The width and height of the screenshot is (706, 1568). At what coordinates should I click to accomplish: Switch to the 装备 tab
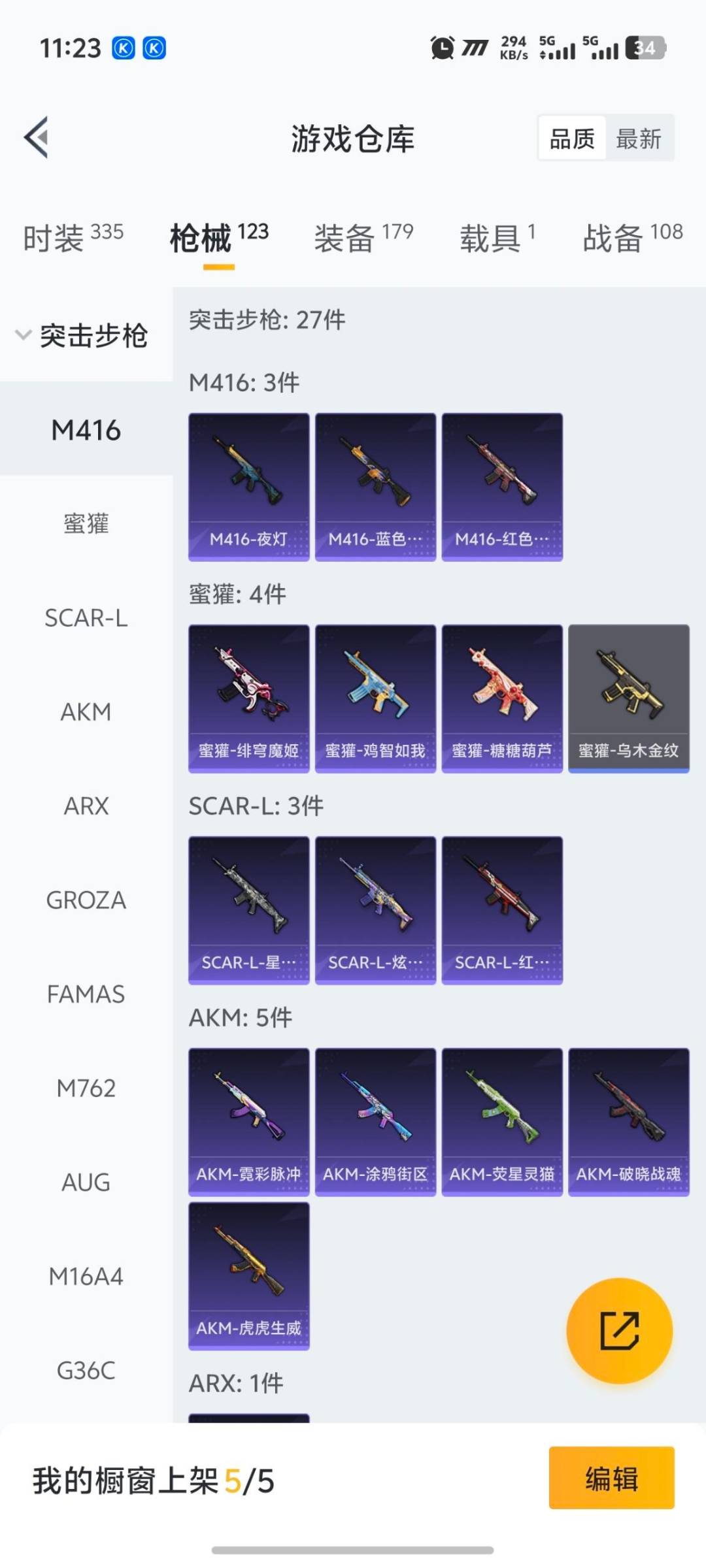click(363, 237)
